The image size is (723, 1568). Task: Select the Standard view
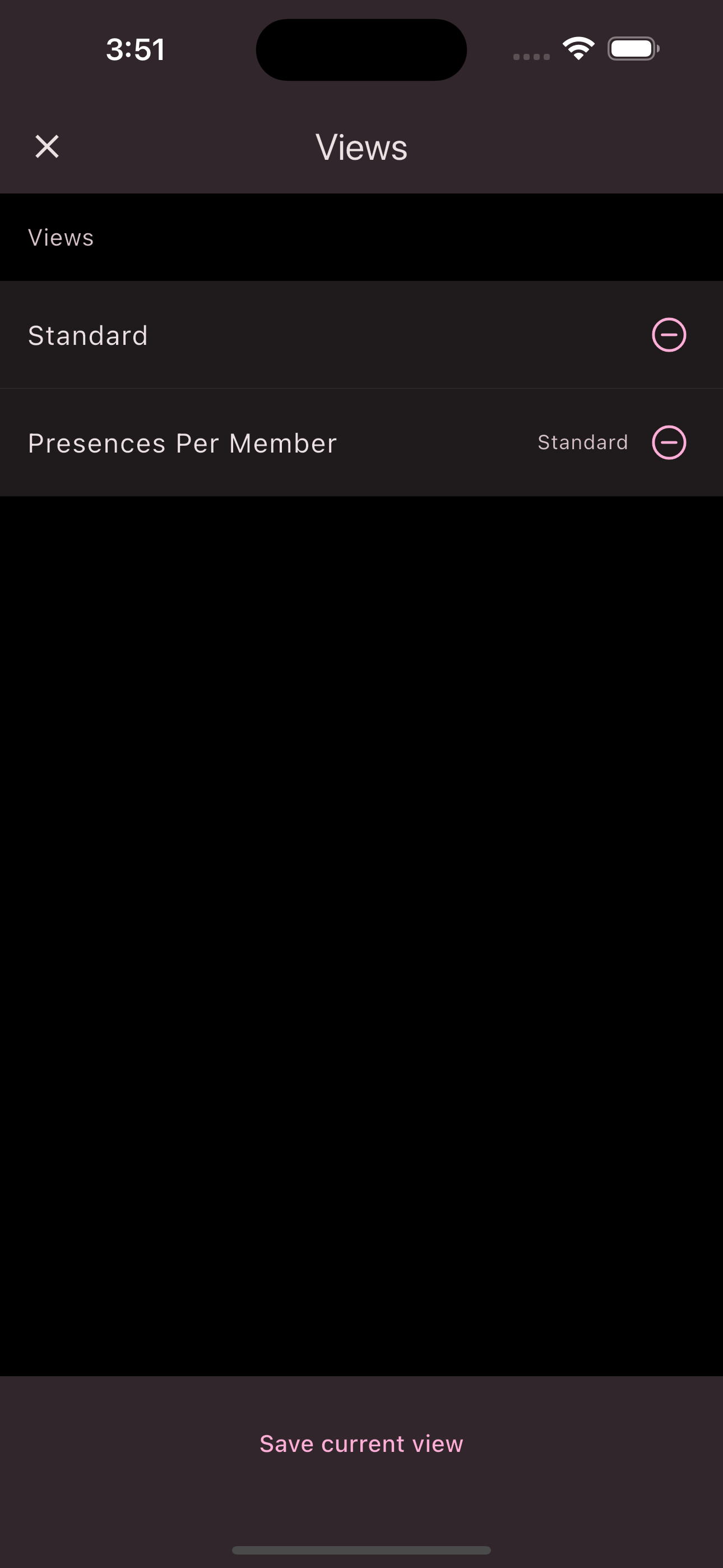(88, 335)
